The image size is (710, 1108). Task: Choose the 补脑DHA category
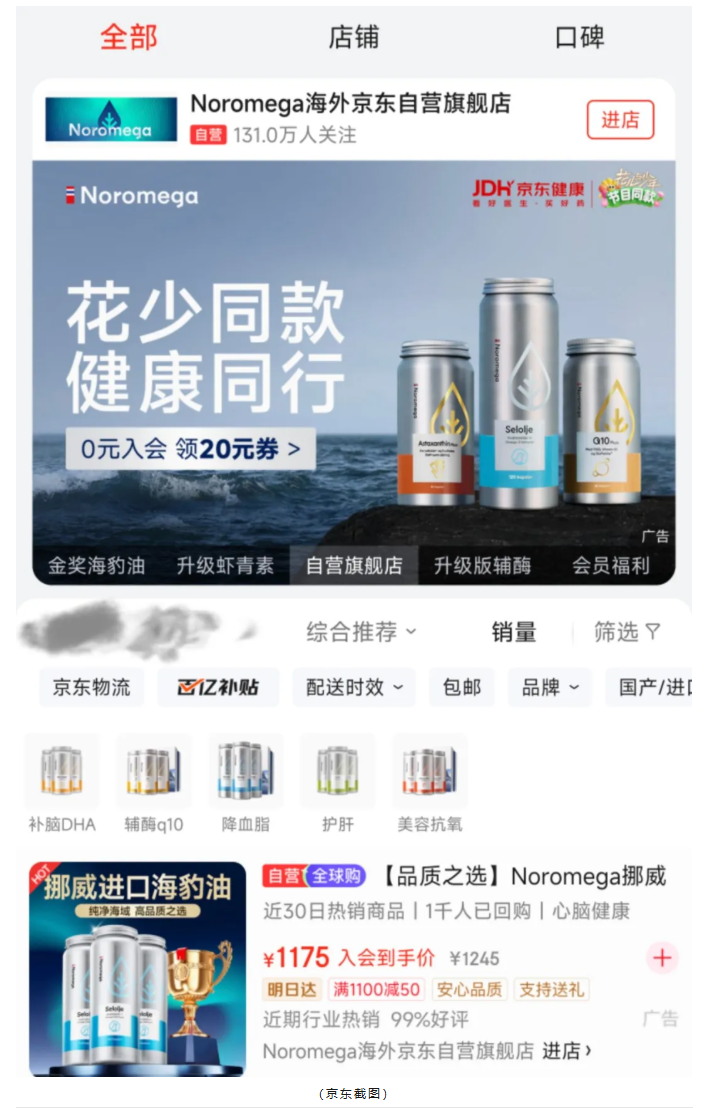point(62,784)
